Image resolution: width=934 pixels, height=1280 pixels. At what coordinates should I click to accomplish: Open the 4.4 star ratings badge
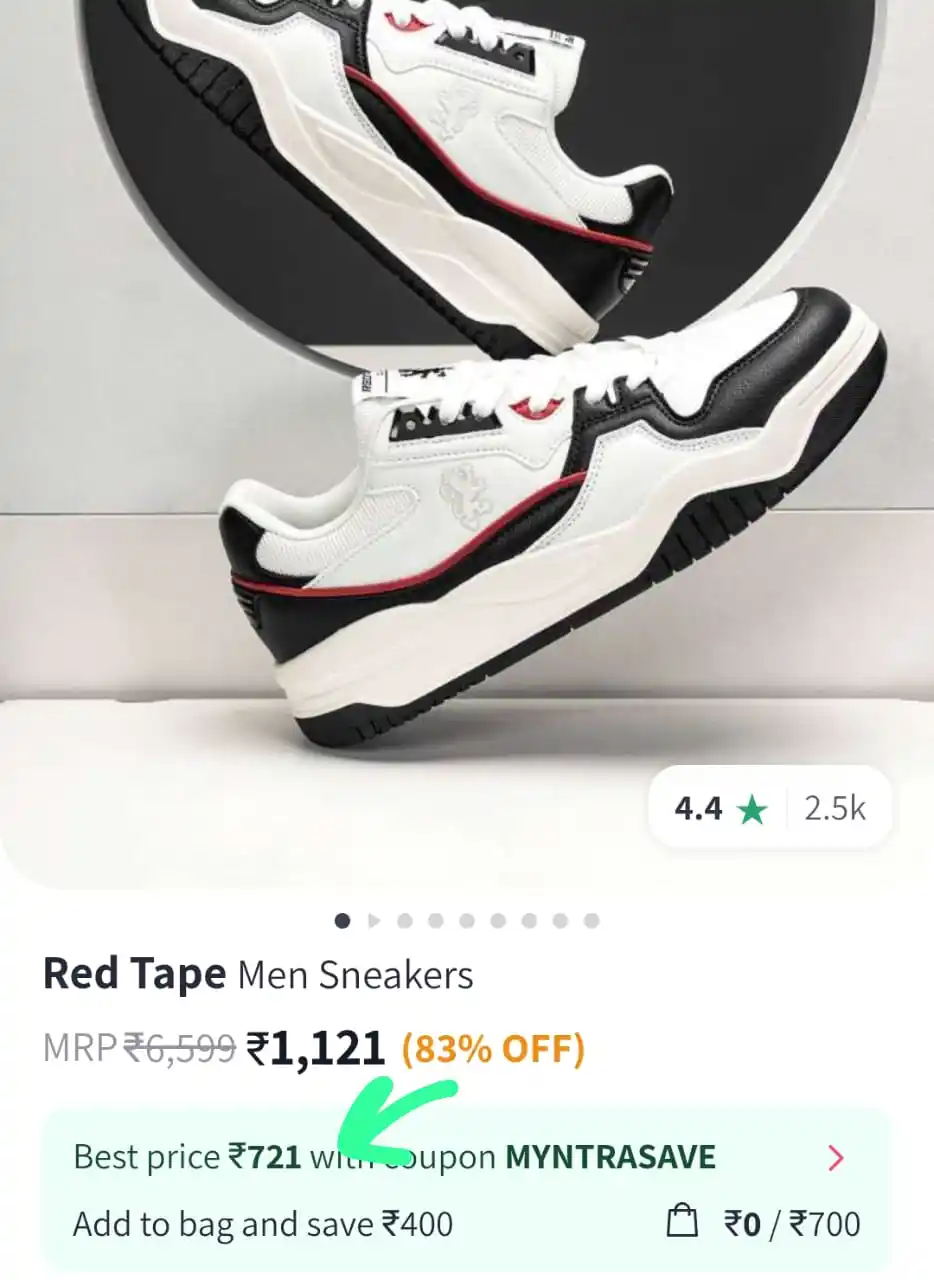click(x=768, y=808)
